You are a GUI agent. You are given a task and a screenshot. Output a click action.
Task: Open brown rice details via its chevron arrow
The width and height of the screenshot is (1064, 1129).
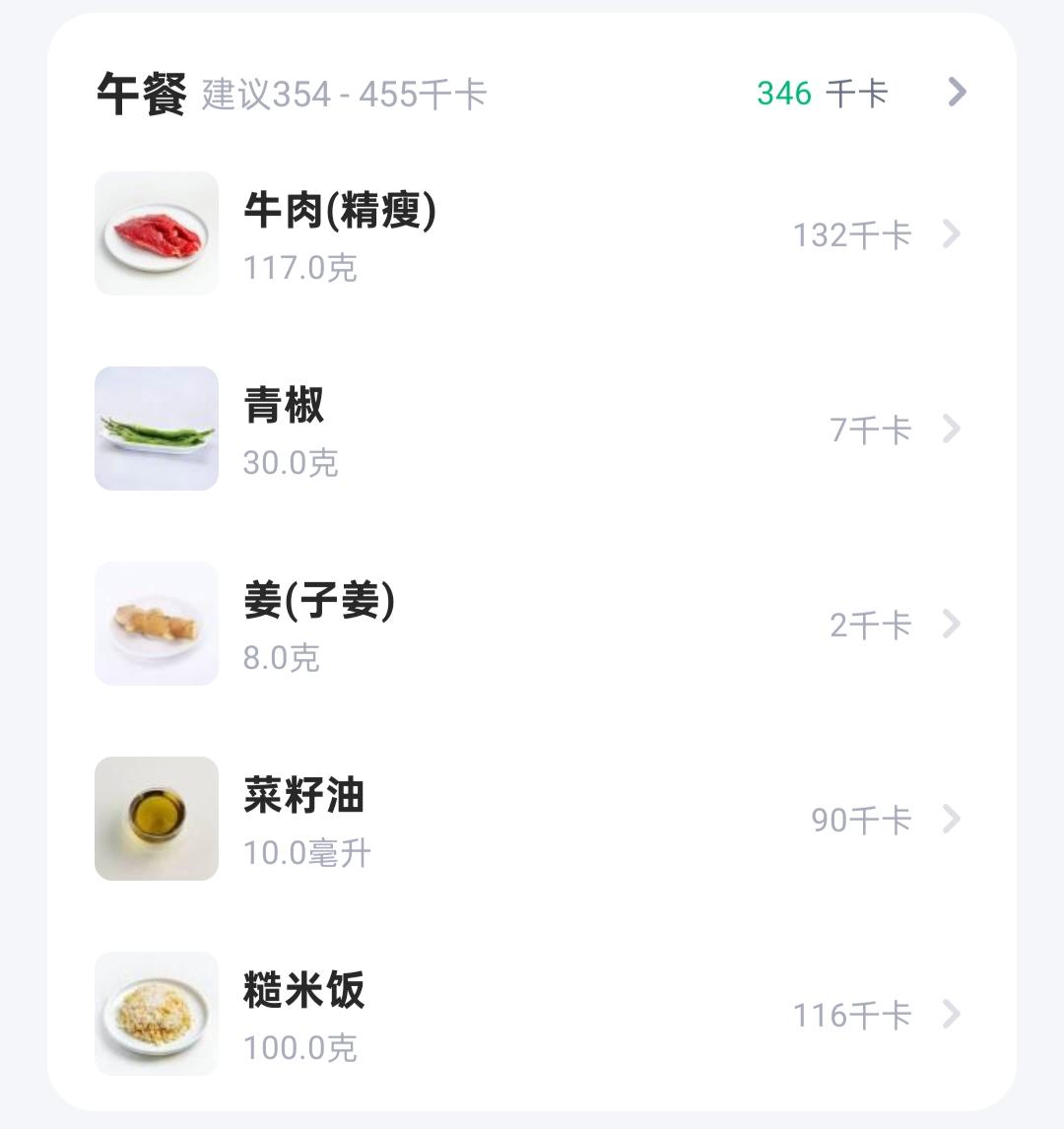[951, 1014]
